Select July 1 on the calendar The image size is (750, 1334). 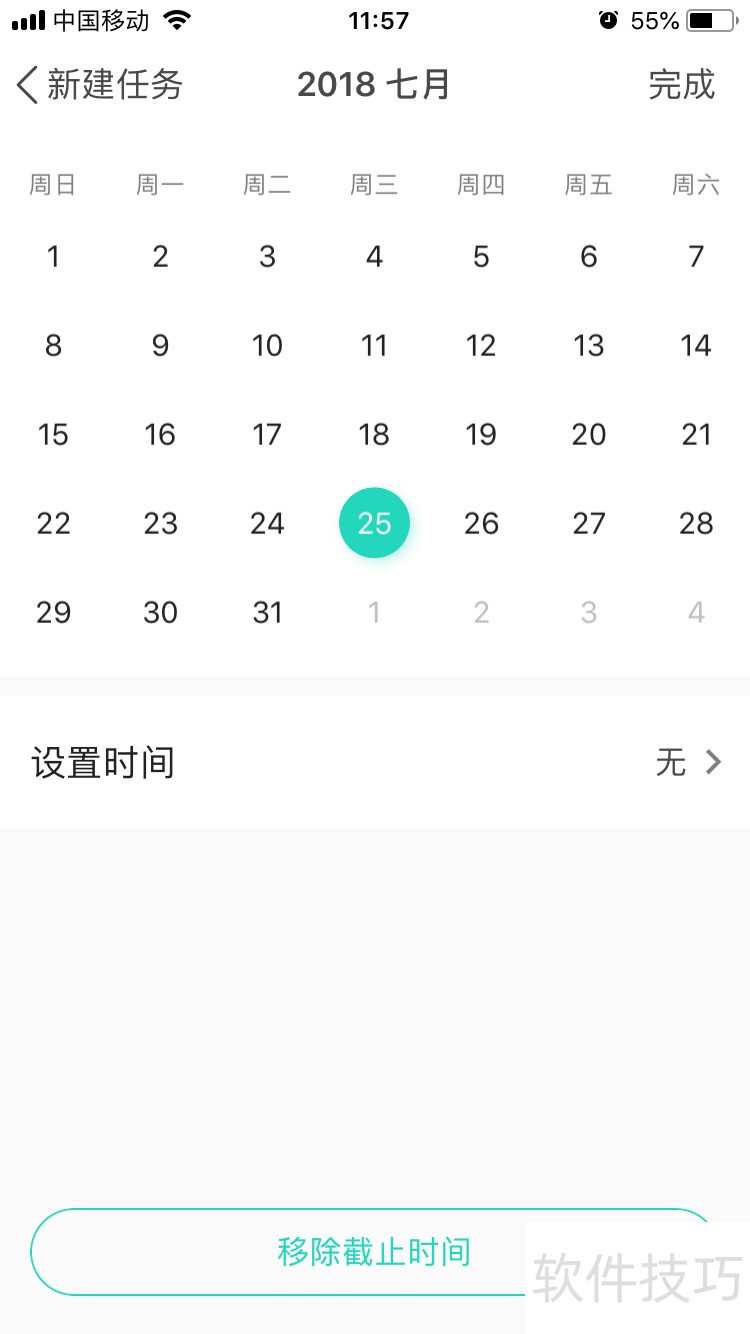53,257
